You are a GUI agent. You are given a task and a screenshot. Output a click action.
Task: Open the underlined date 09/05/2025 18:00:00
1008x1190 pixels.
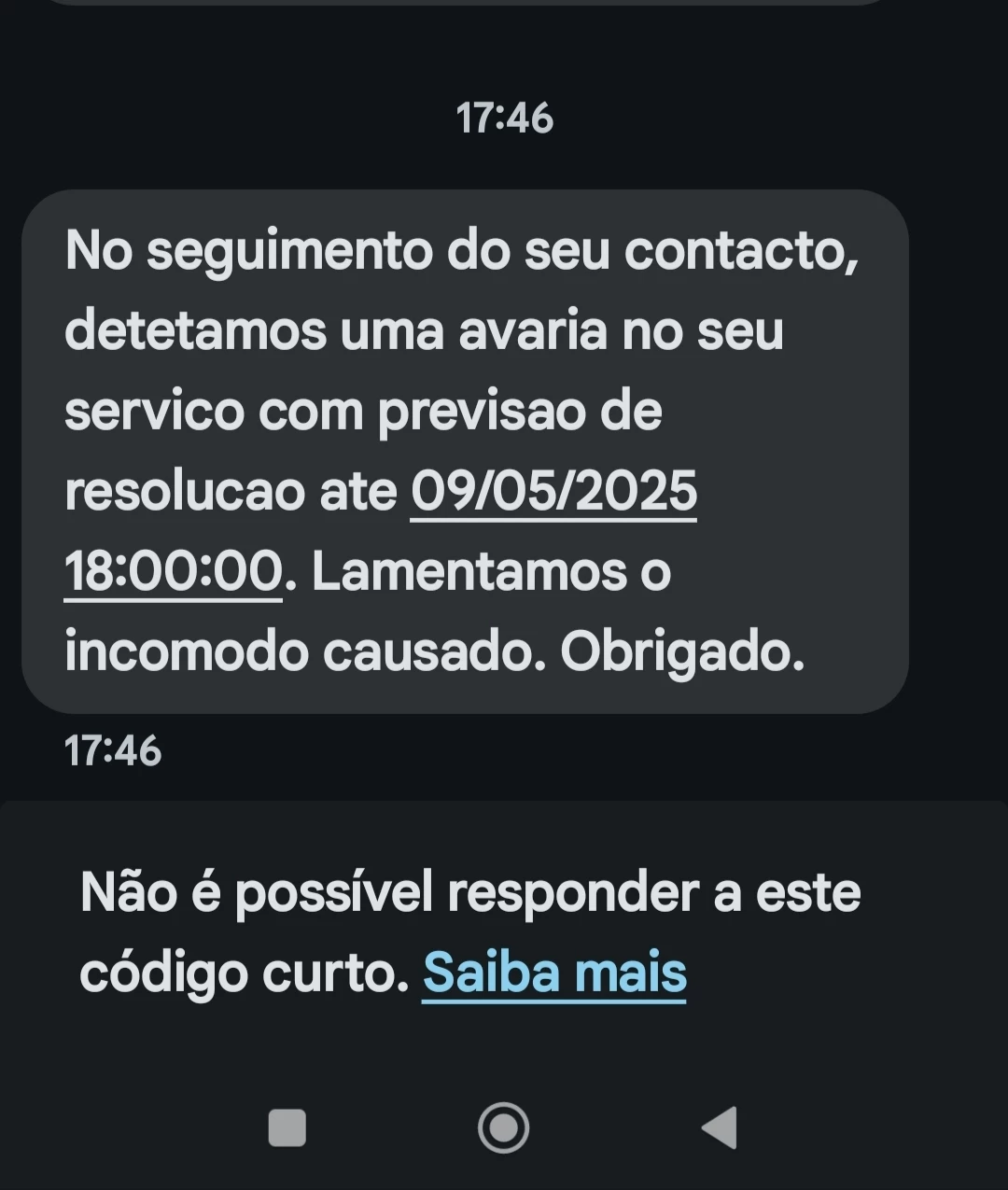coord(553,492)
